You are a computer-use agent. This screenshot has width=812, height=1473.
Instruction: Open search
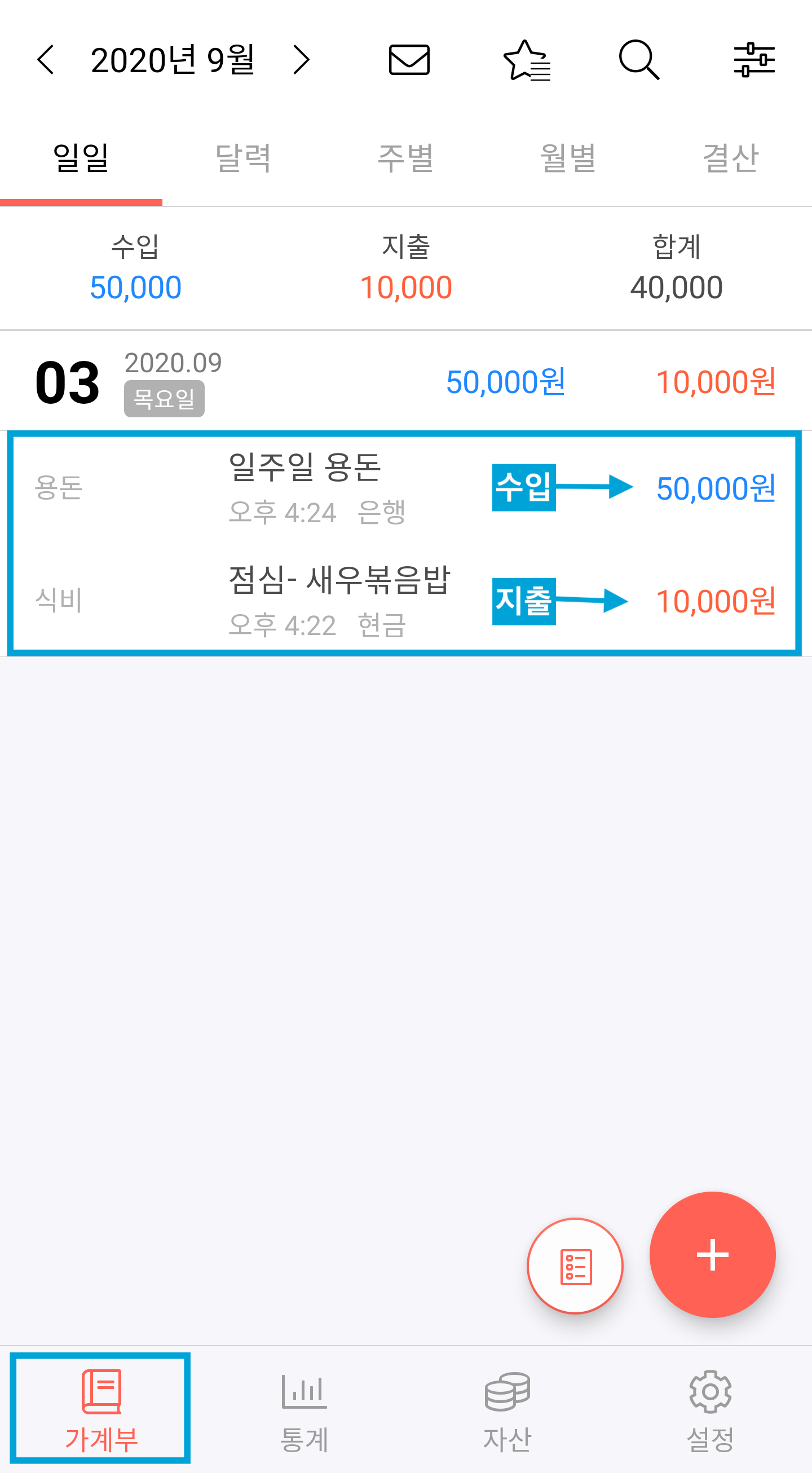click(x=639, y=60)
